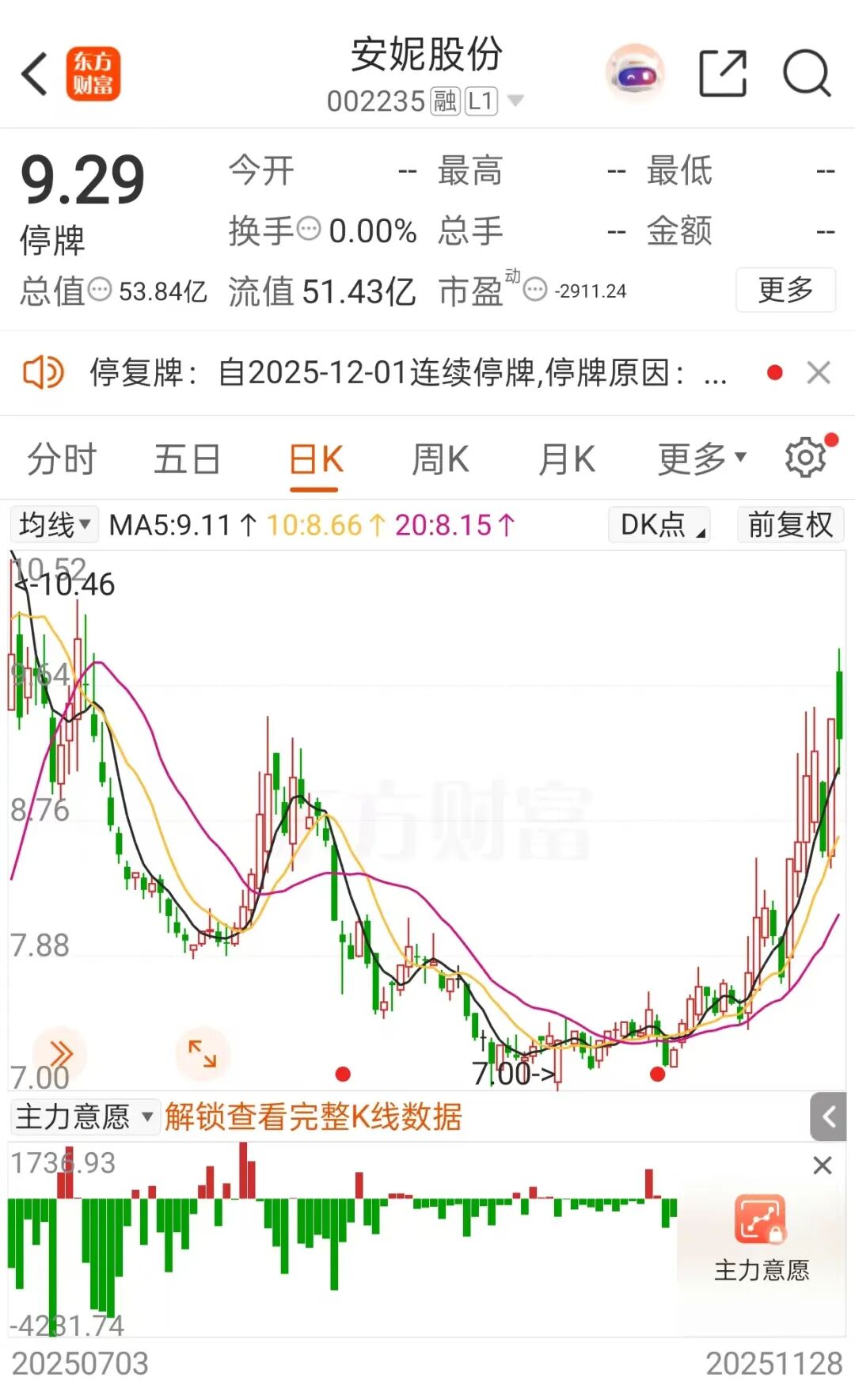855x1400 pixels.
Task: Dismiss the 停复牌 notice banner
Action: click(818, 372)
